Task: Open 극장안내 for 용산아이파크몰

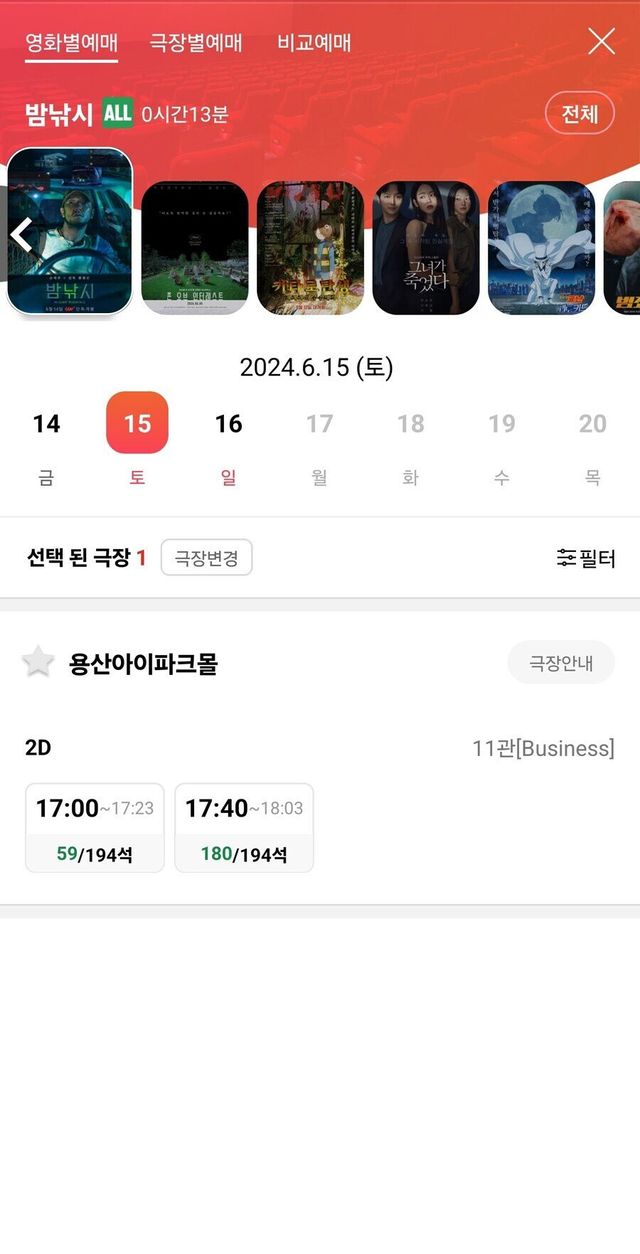Action: pos(560,663)
